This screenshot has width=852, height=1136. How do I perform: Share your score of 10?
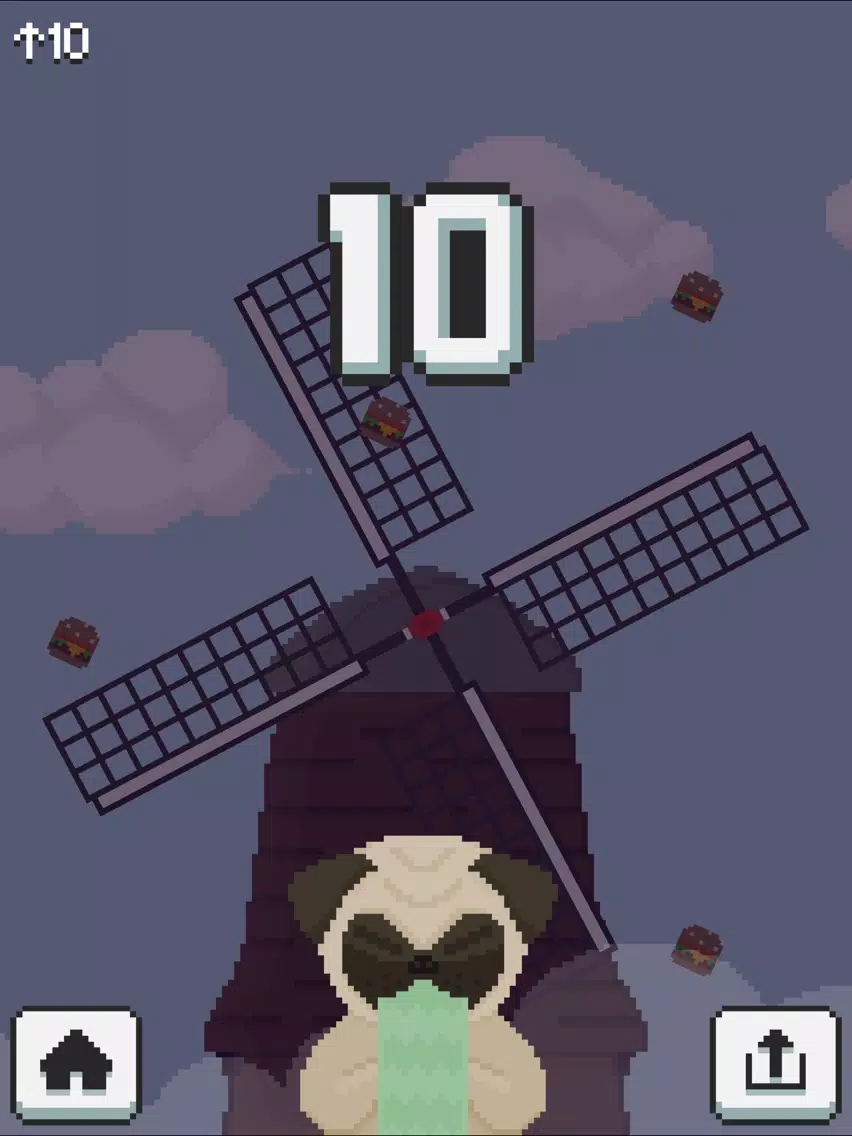[775, 1064]
